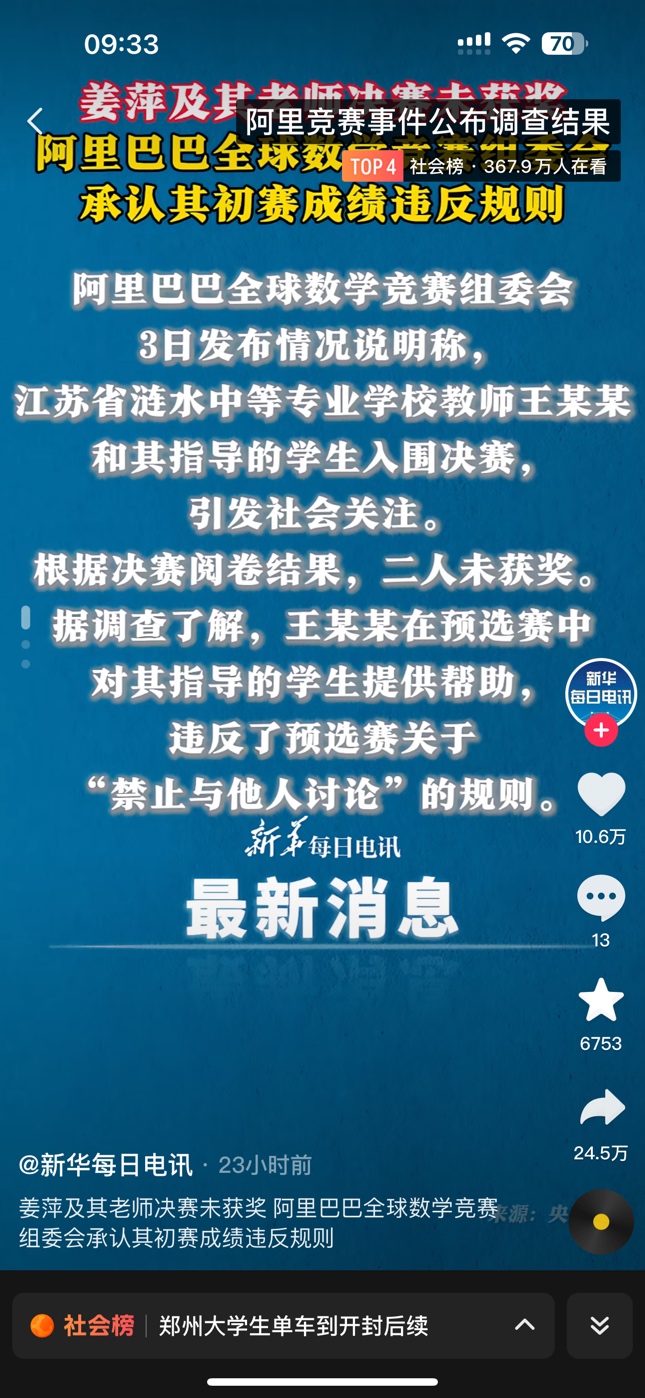Visit the @新华每日电讯 account name
The height and width of the screenshot is (1398, 645).
[x=106, y=1165]
